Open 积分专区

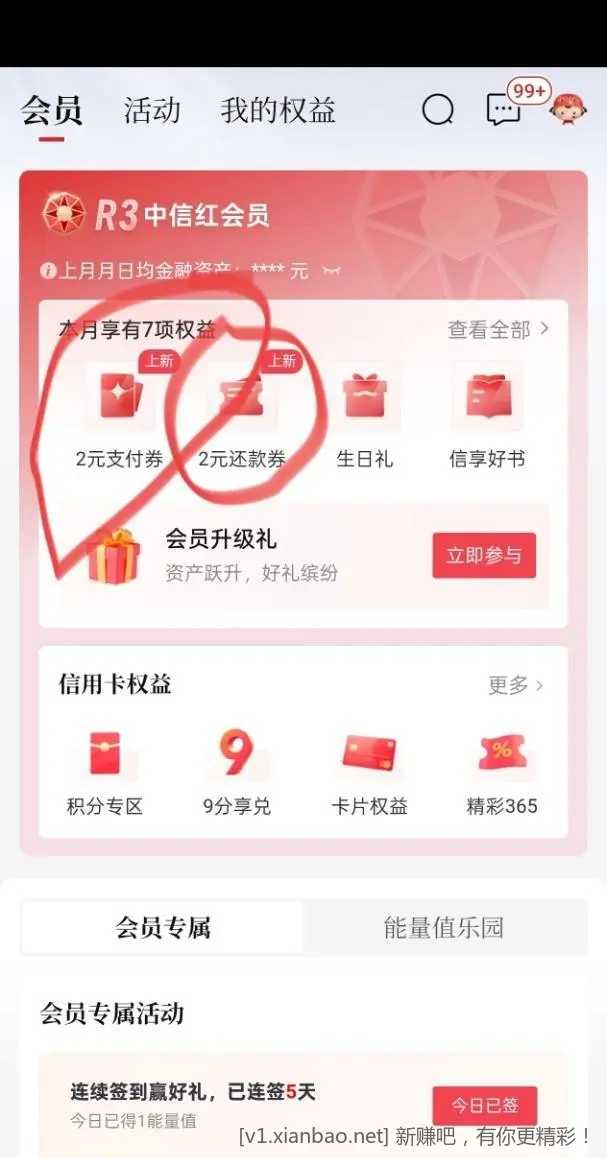[x=104, y=770]
